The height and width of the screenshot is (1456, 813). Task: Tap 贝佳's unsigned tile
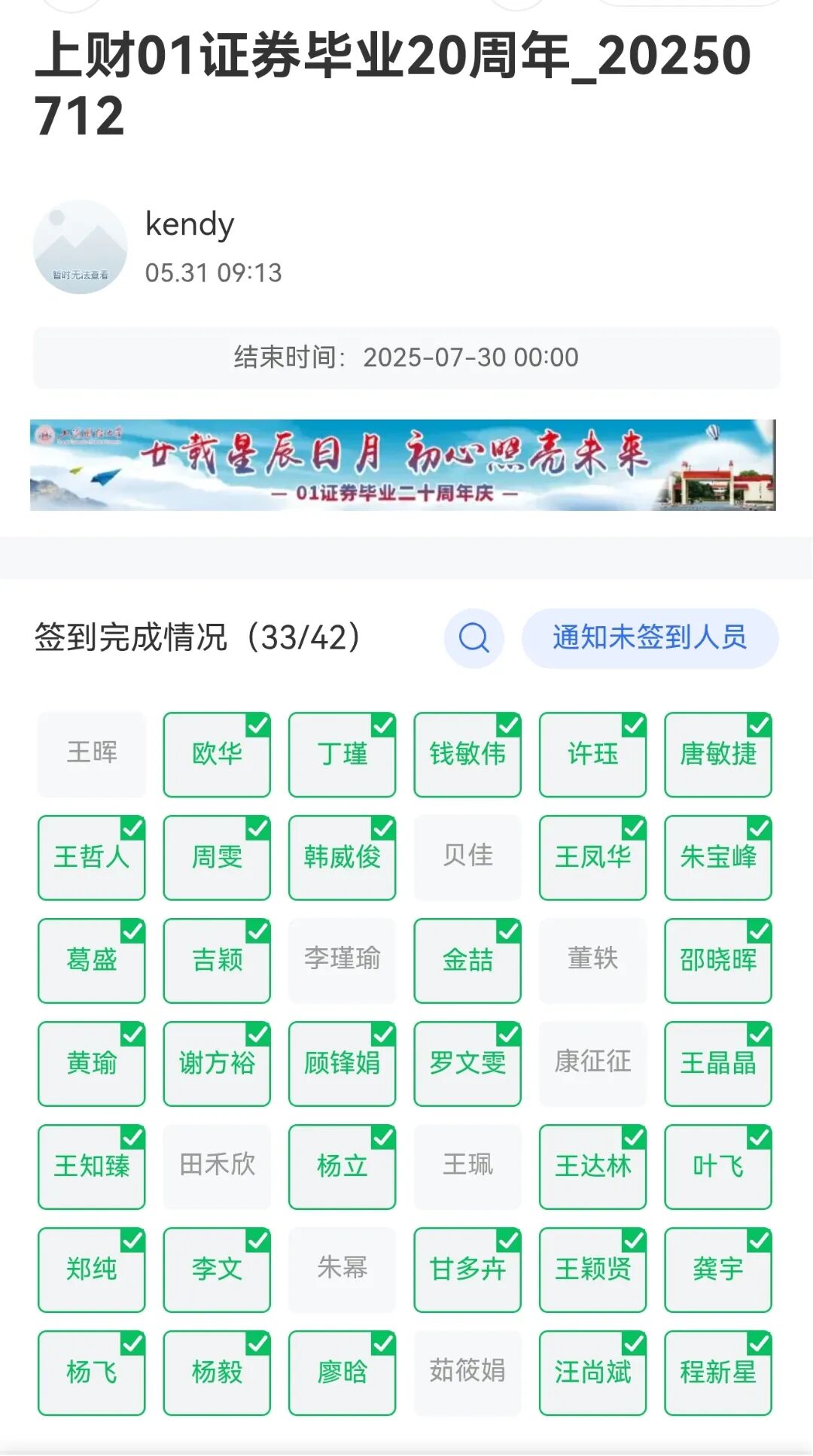point(467,856)
